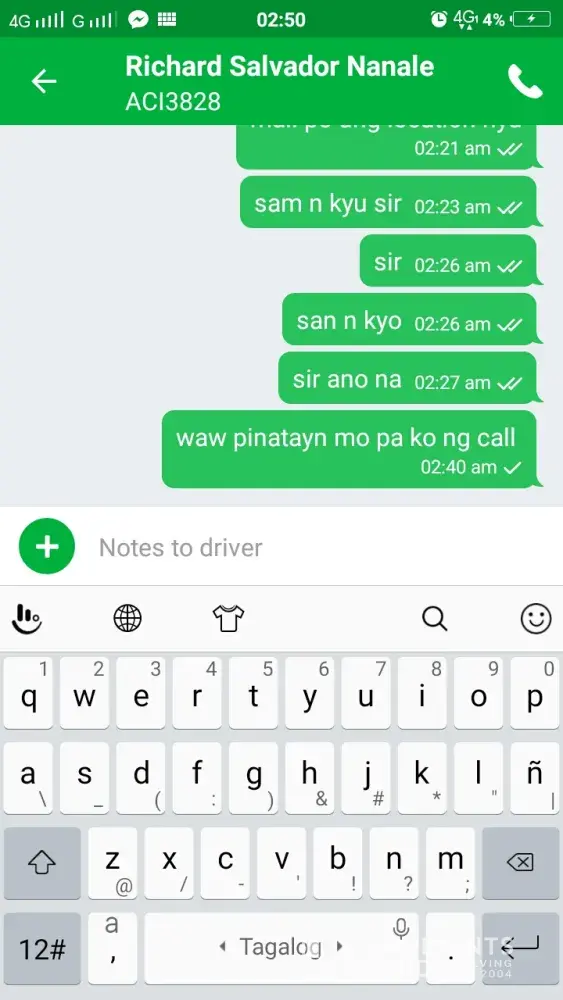Go back using the arrow icon

tap(44, 82)
